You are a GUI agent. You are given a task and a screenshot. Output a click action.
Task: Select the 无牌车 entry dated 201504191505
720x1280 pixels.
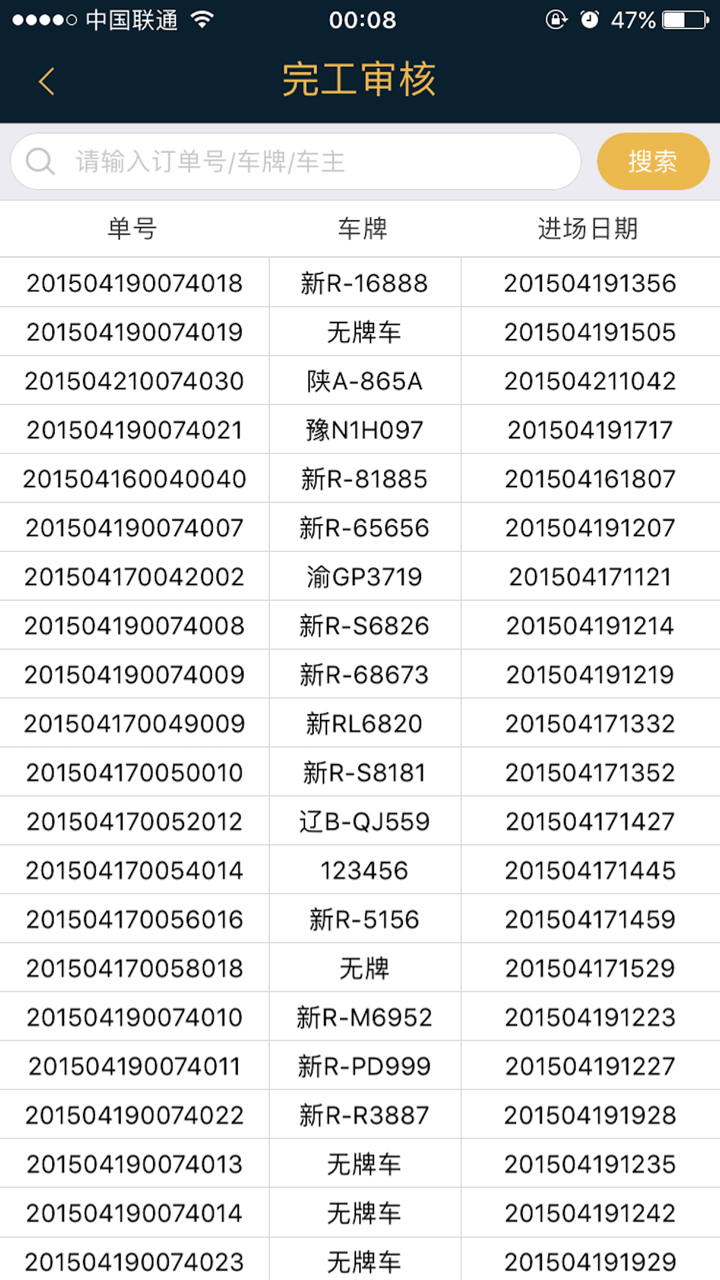click(363, 331)
